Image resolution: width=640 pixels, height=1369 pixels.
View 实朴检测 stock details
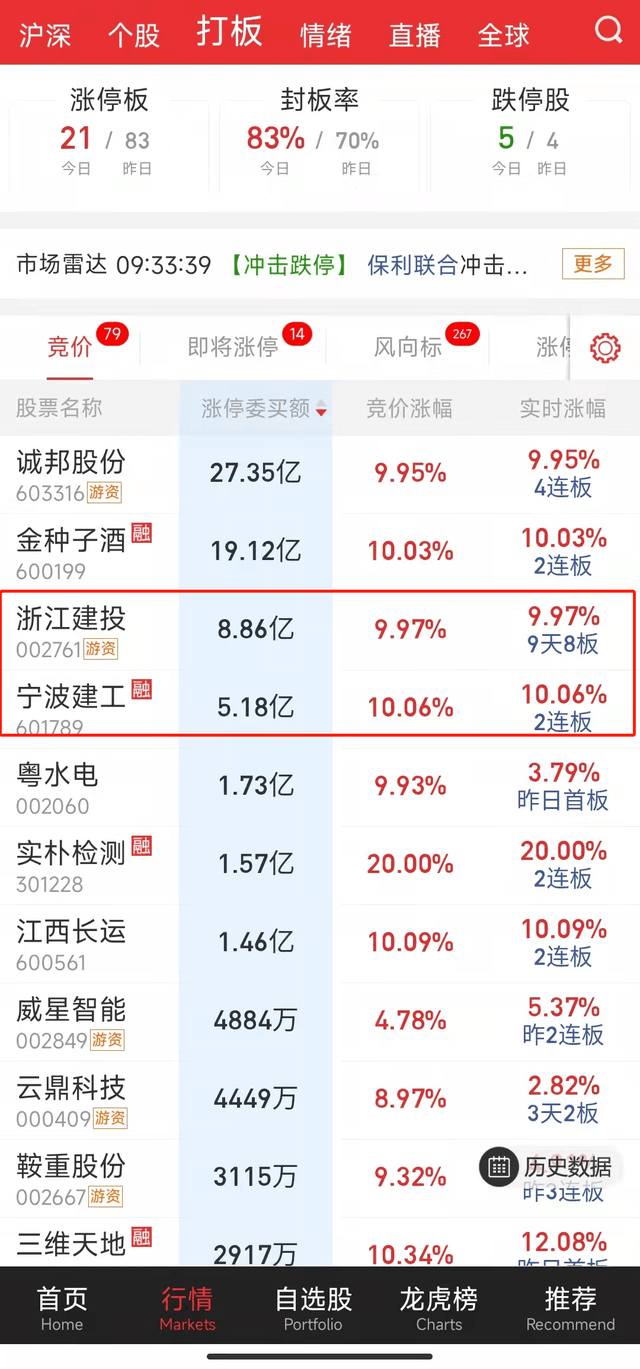(320, 865)
